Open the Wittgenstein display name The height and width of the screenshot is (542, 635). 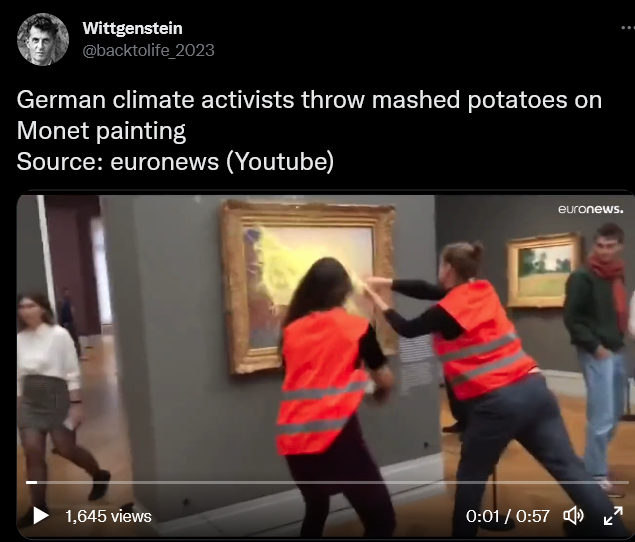point(132,28)
